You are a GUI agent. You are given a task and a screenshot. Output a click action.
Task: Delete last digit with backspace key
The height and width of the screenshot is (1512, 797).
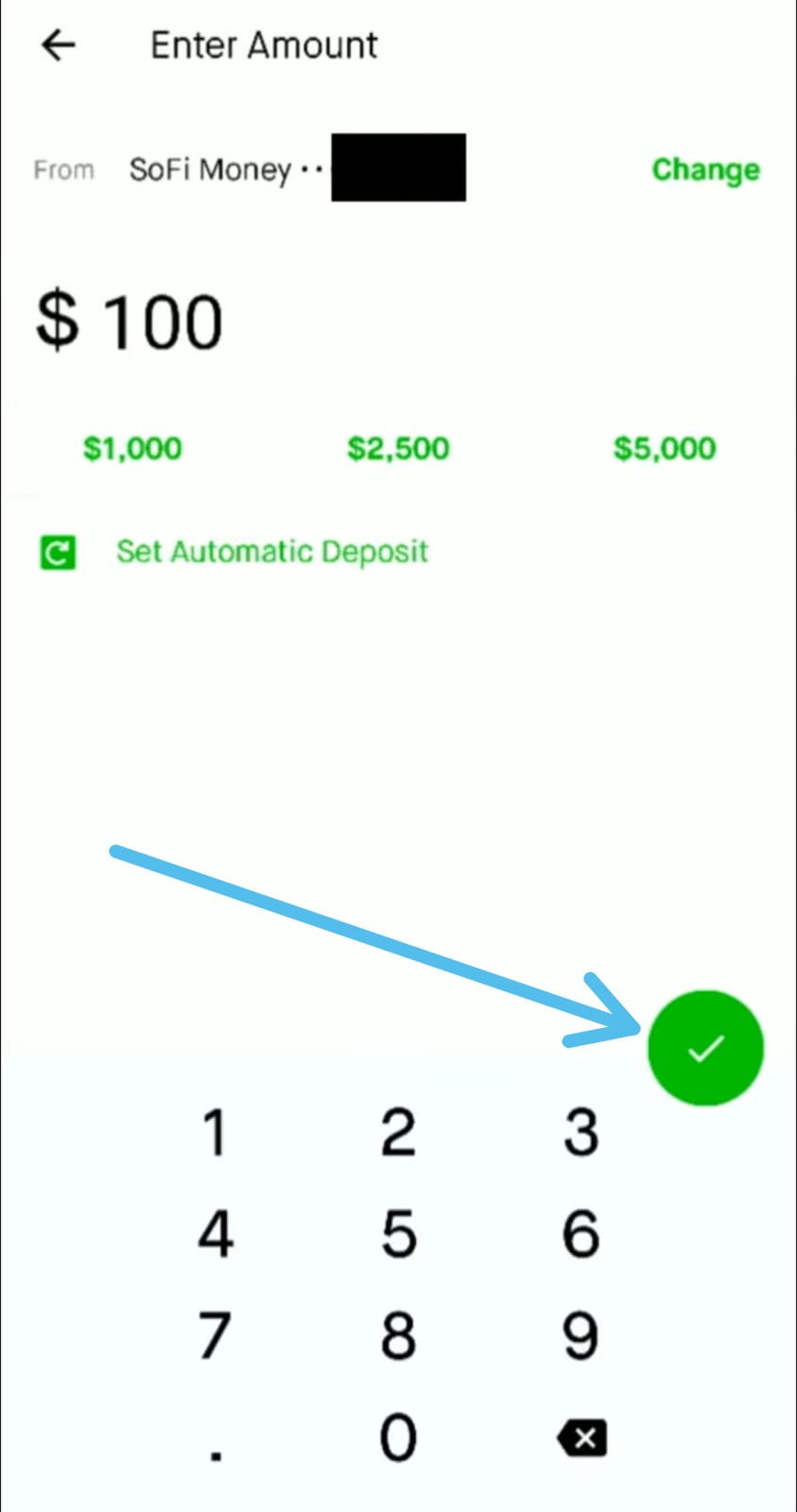tap(582, 1438)
